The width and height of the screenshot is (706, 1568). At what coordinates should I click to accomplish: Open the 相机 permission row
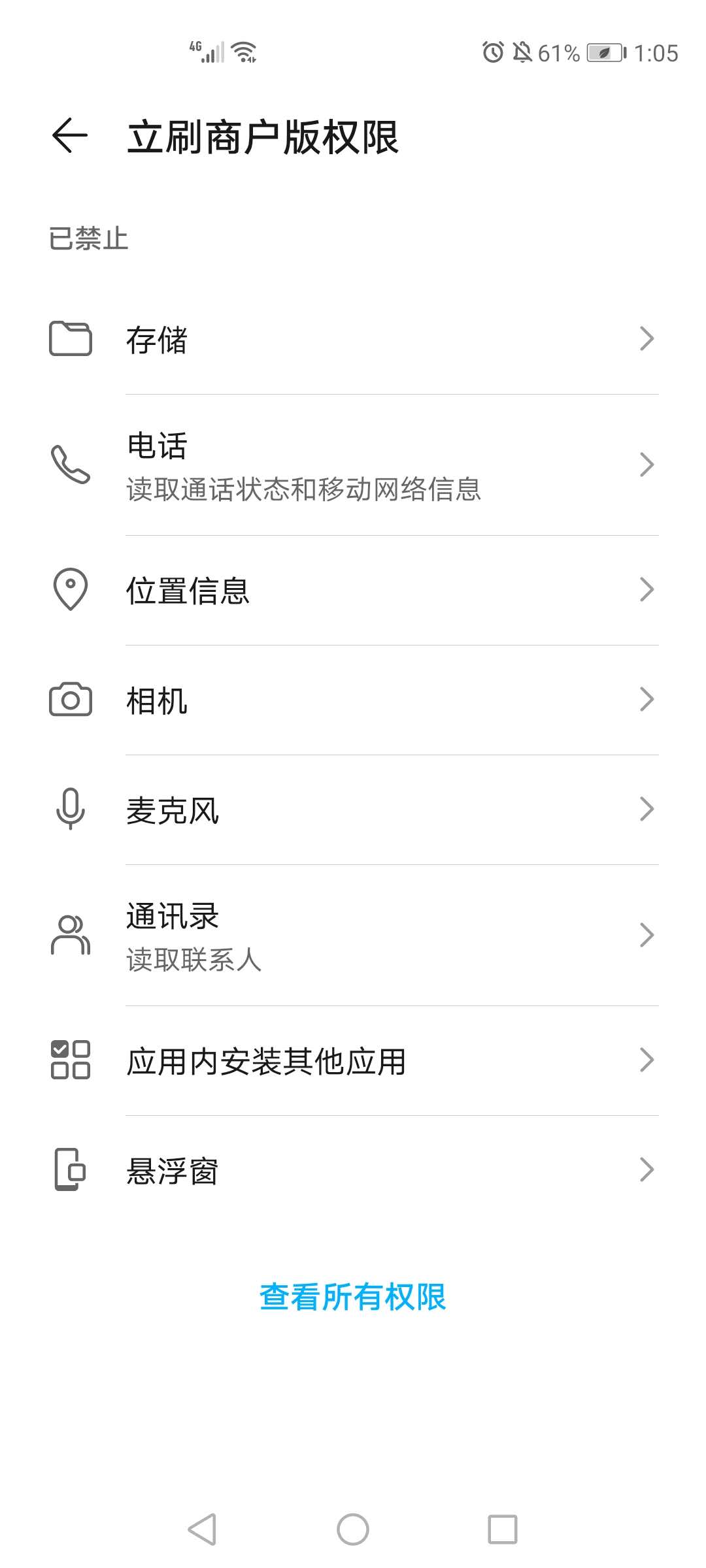(353, 700)
